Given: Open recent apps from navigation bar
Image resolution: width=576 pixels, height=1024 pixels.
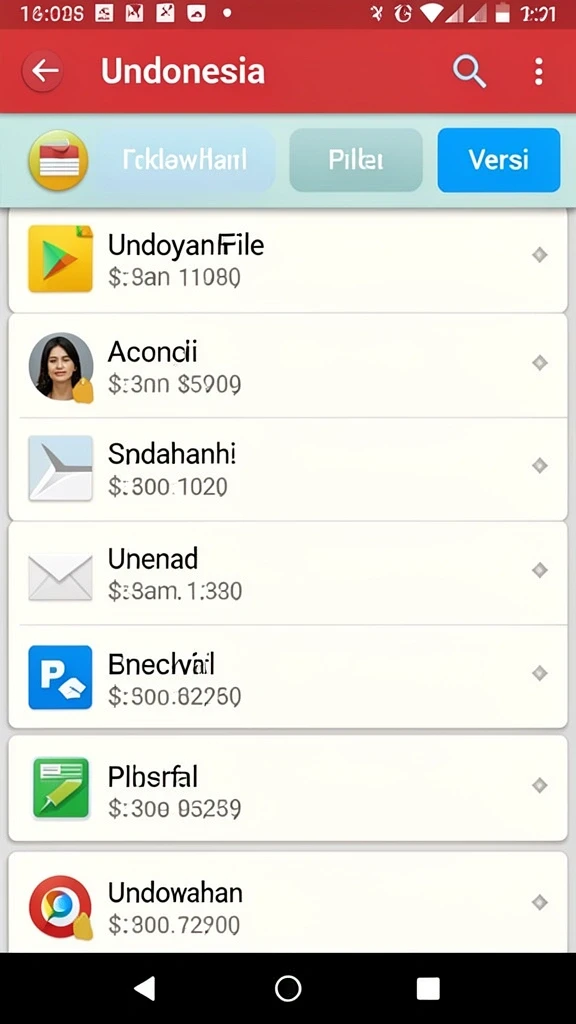Looking at the screenshot, I should coord(428,988).
